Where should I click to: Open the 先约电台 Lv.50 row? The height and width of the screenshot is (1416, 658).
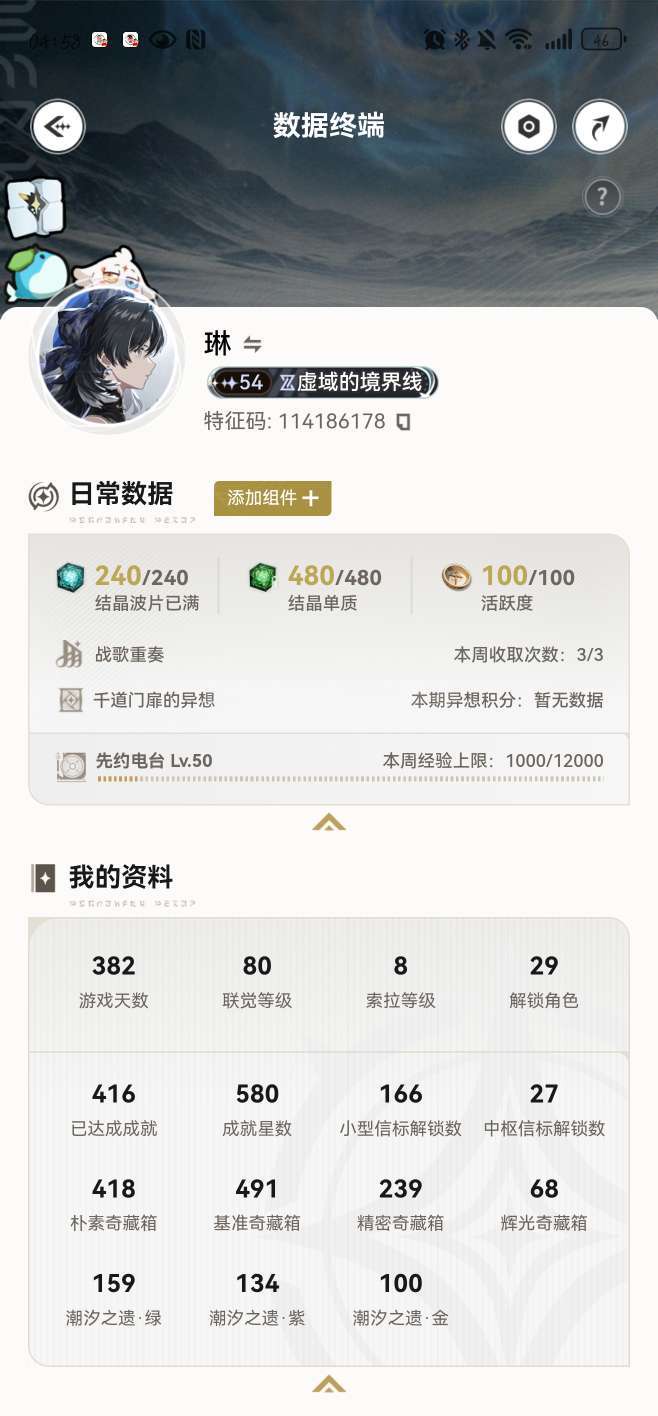pyautogui.click(x=329, y=762)
